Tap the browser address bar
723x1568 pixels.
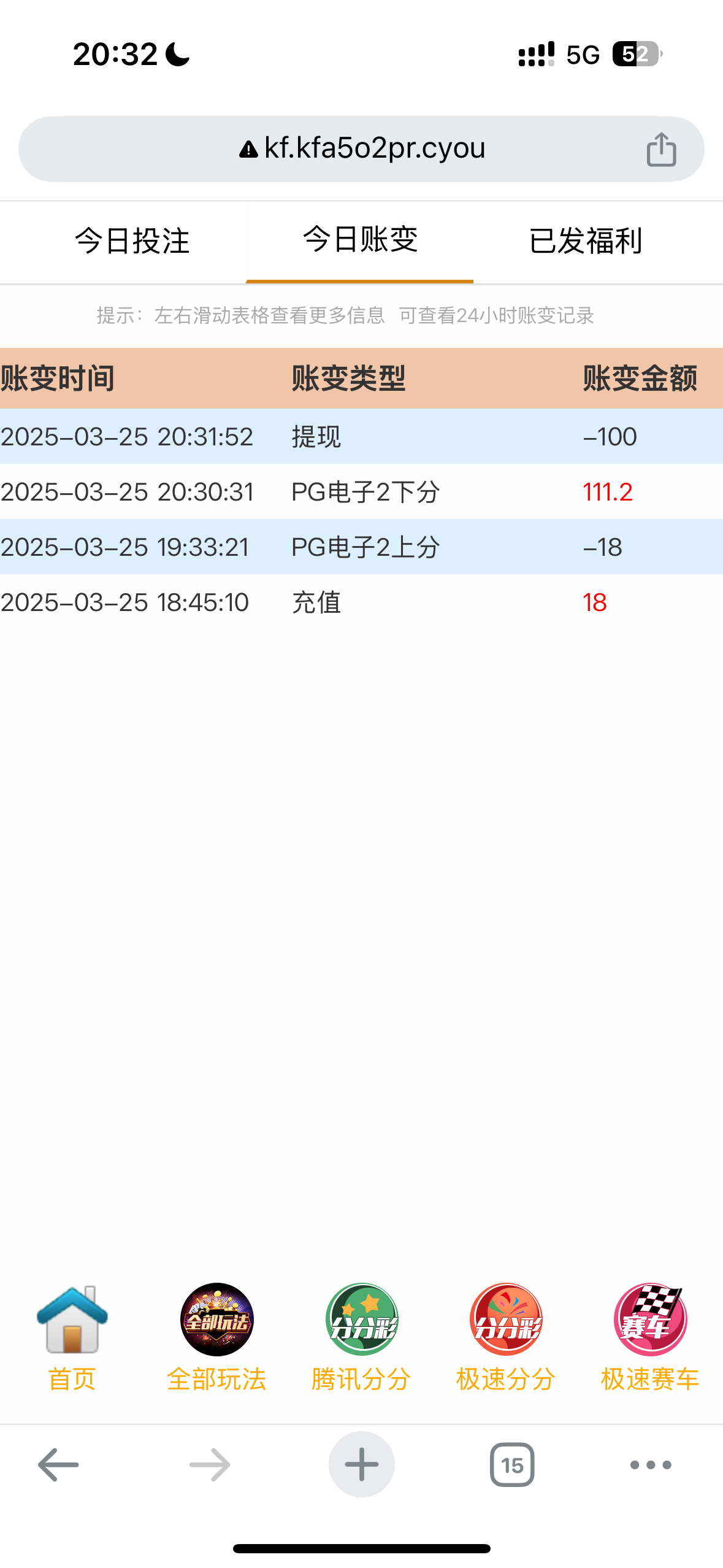362,148
